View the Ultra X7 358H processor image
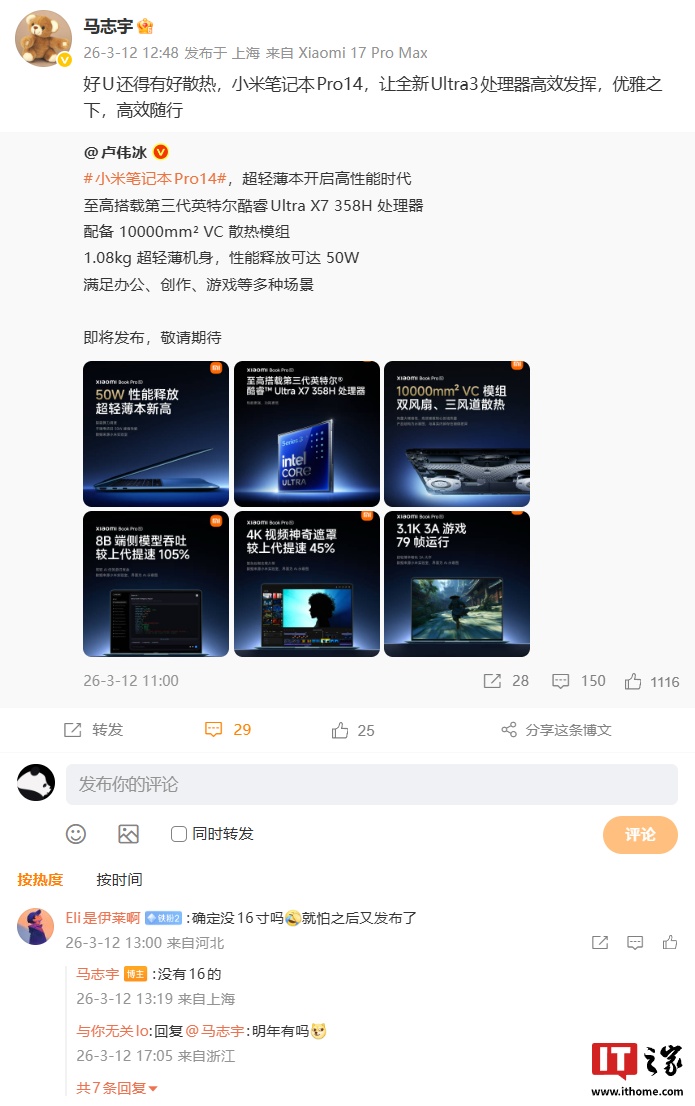The height and width of the screenshot is (1106, 695). coord(306,434)
